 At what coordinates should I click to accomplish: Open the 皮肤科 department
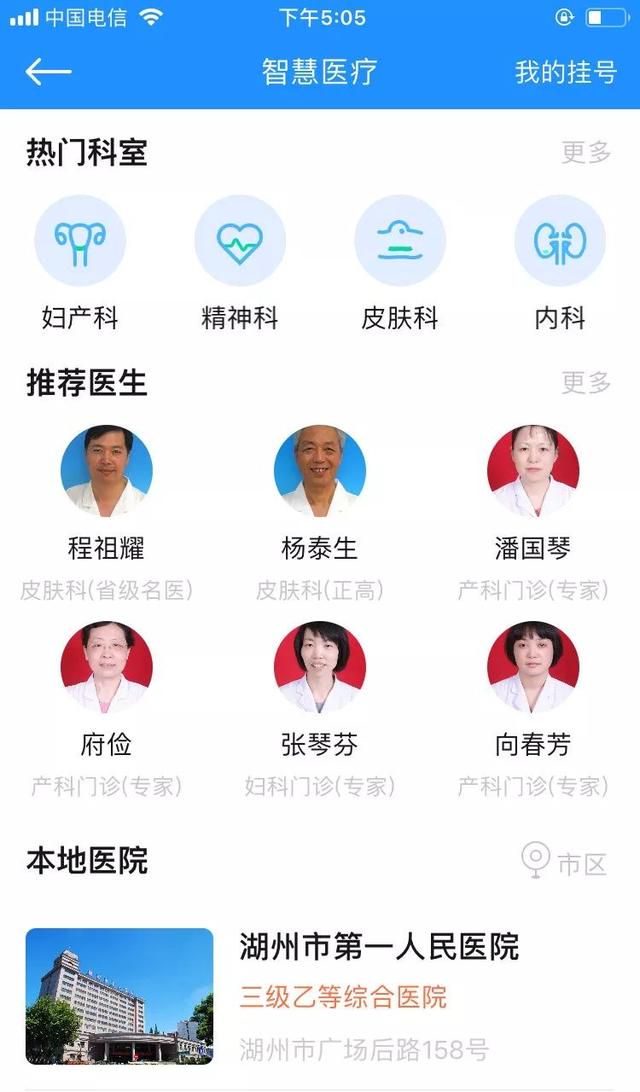400,263
